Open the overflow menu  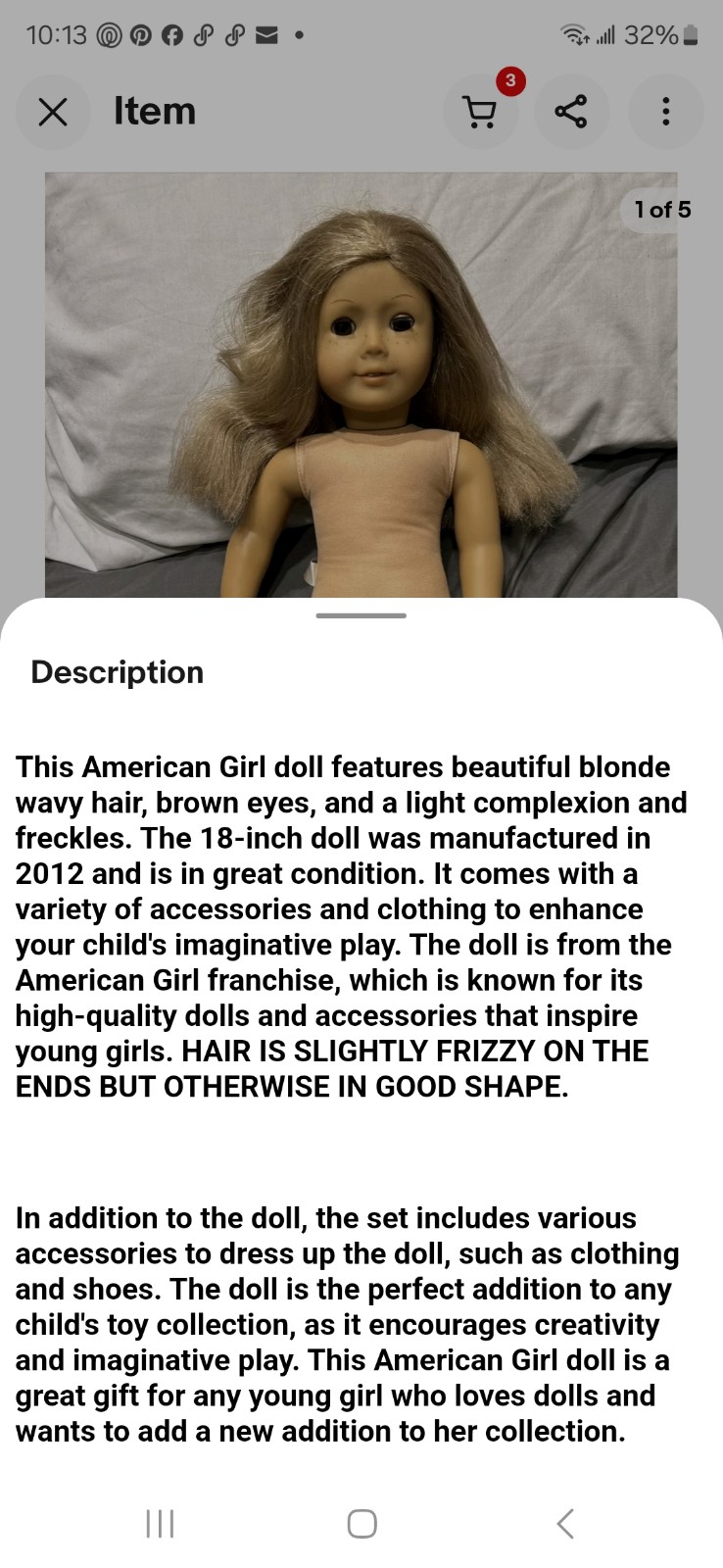[666, 112]
